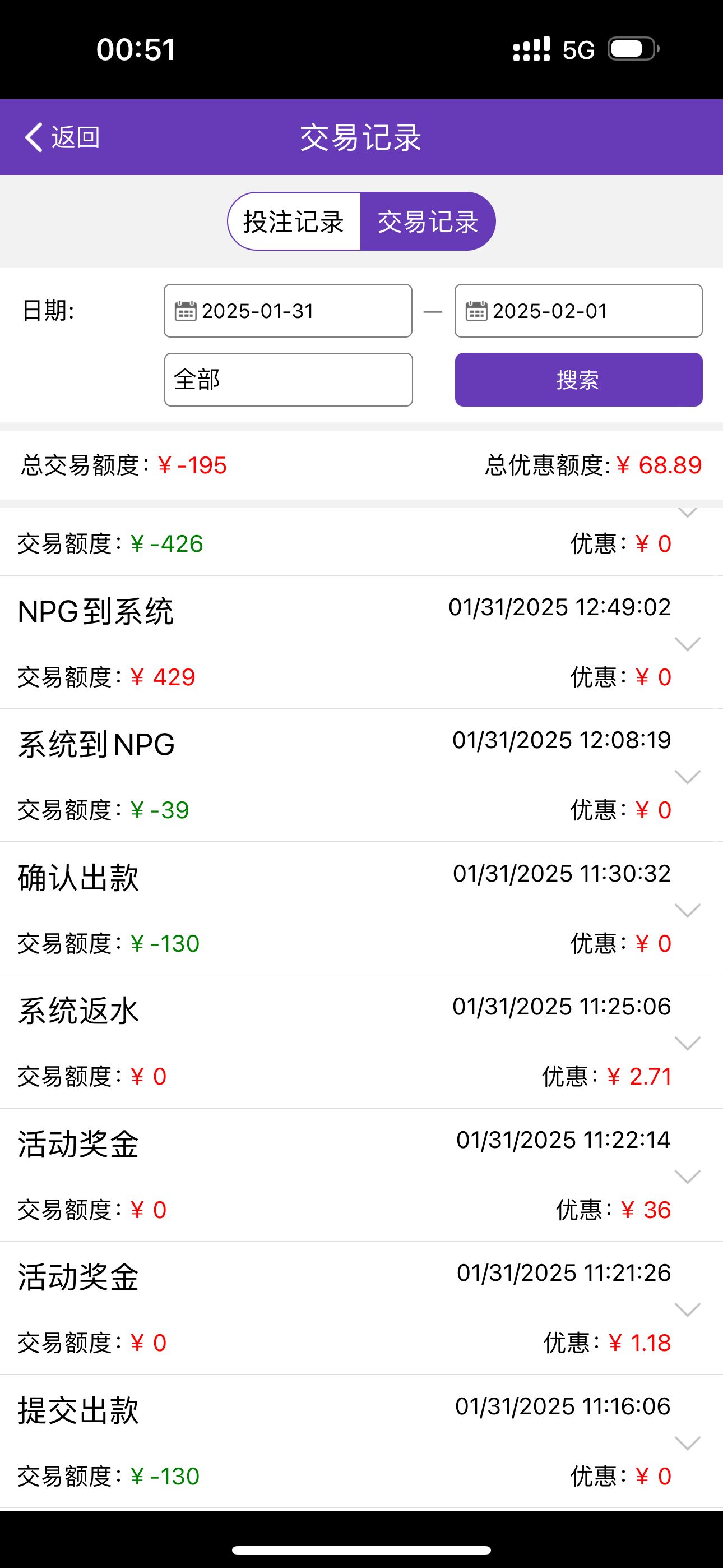Open the start date picker 2025-01-31
Screen dimensions: 723x1568
[288, 311]
